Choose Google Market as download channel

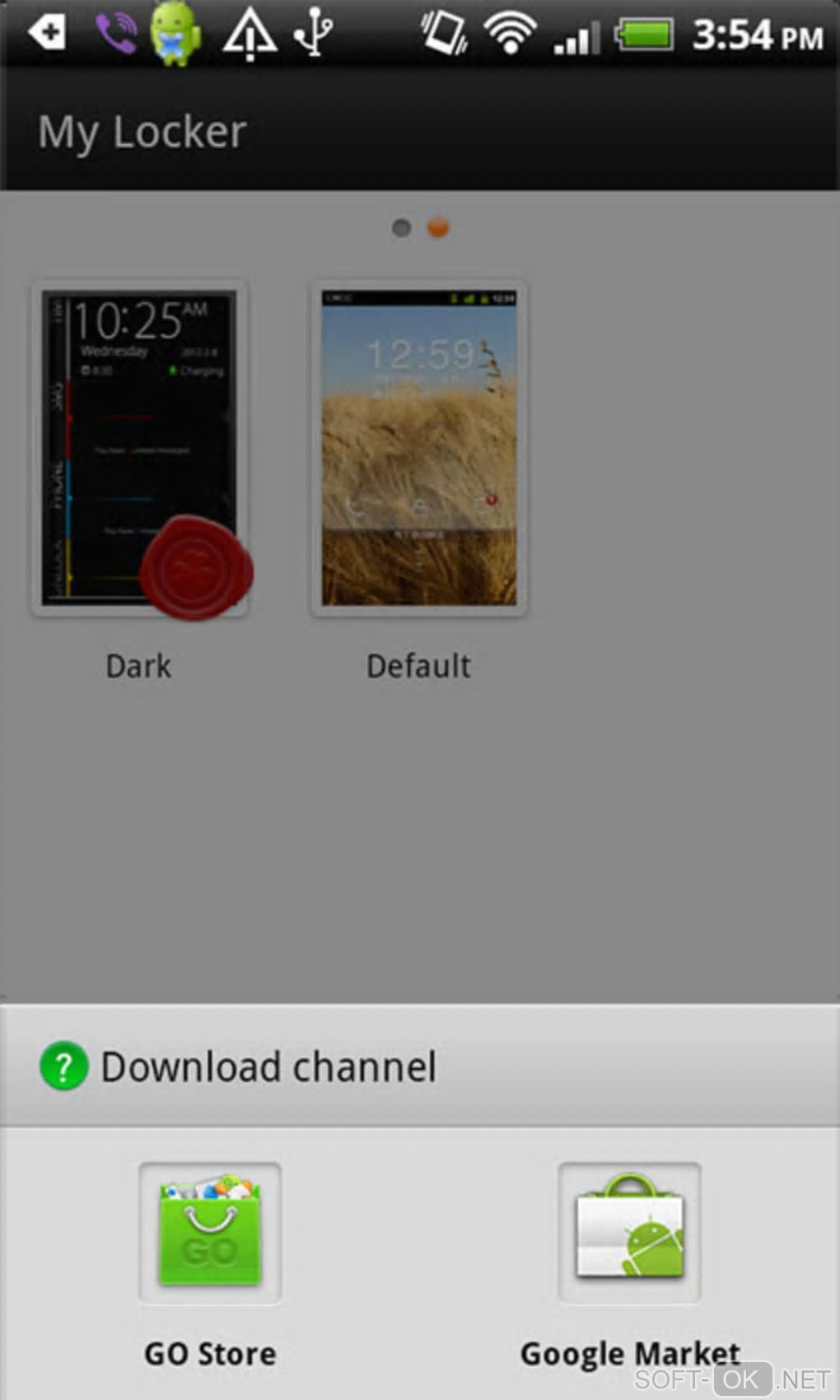point(629,1233)
